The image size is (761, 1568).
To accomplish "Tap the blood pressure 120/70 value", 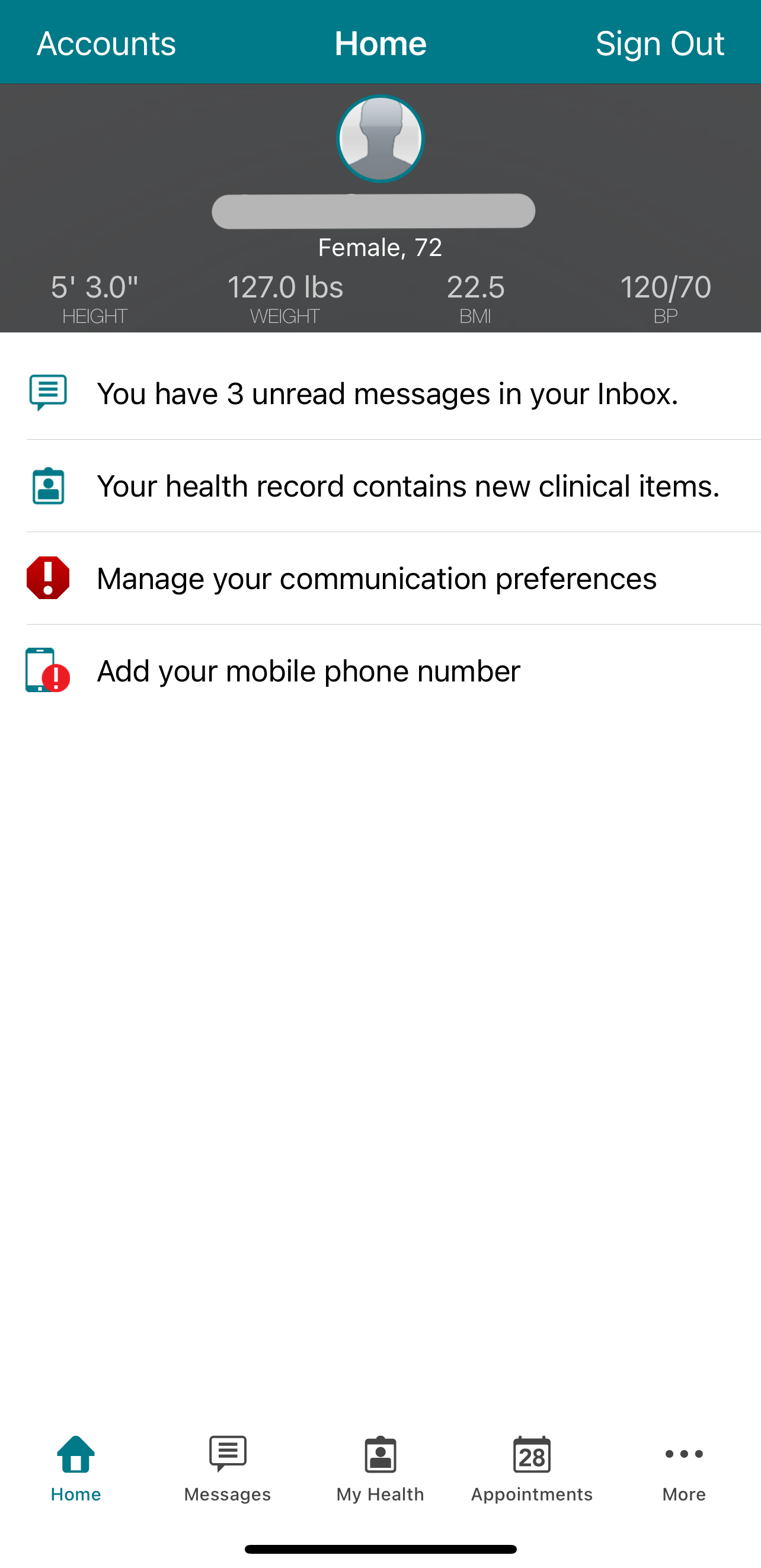I will coord(666,287).
